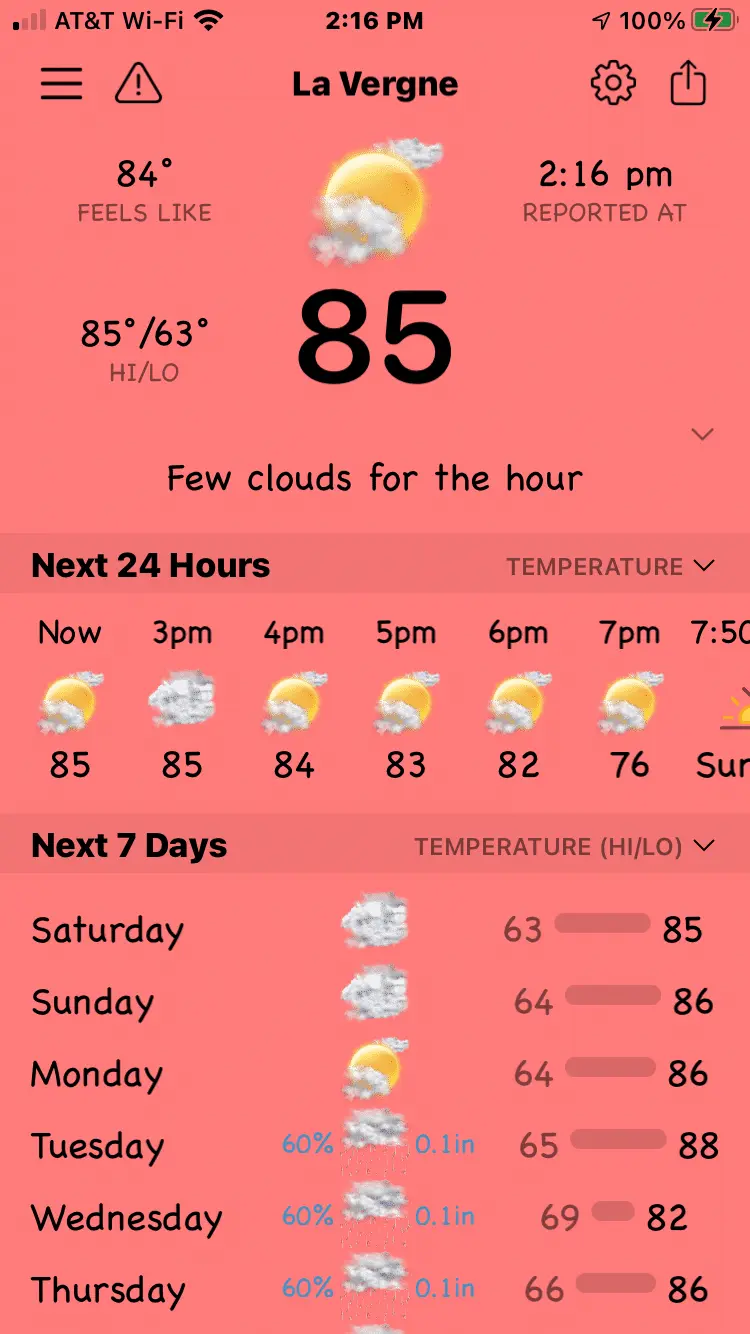Share the La Vergne forecast

coord(688,84)
